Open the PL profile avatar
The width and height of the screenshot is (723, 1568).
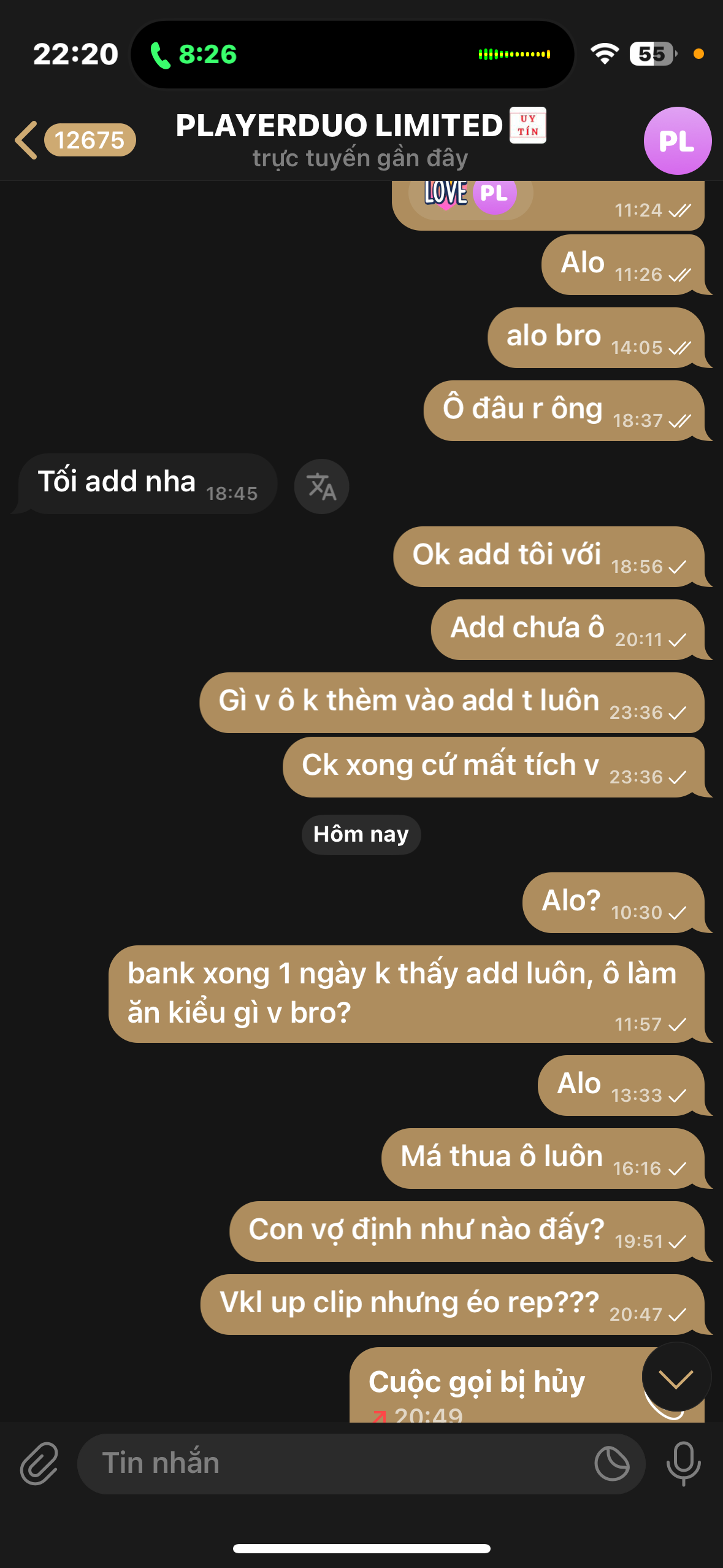677,141
